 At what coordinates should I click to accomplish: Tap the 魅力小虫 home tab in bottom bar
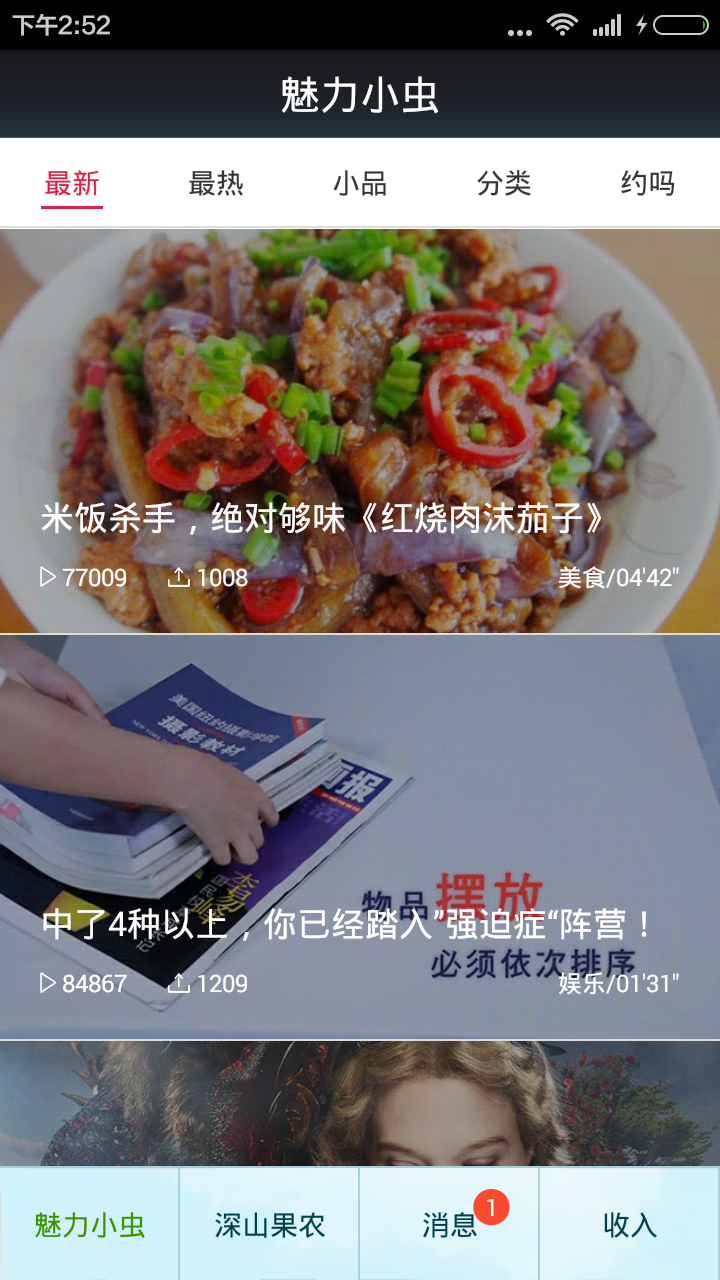[x=89, y=1222]
